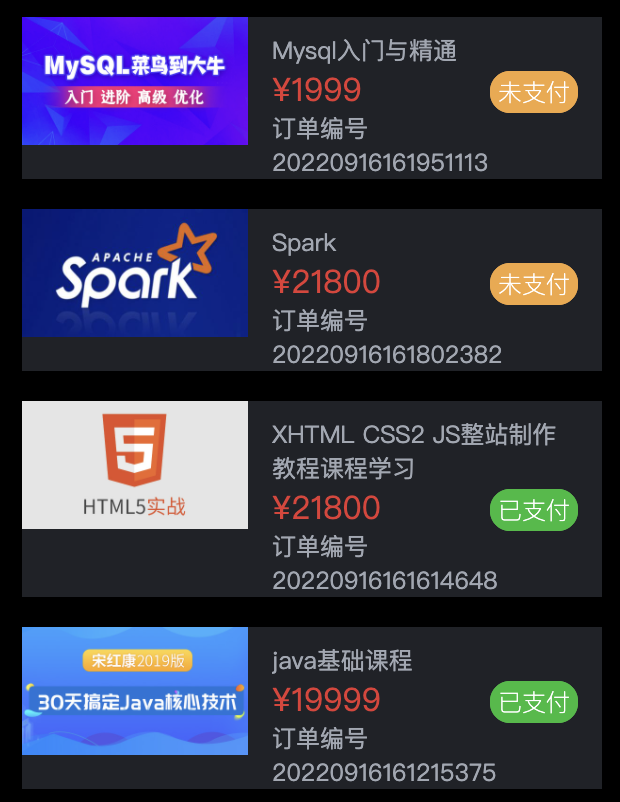Open the Spark course order
This screenshot has width=620, height=802.
[x=304, y=243]
